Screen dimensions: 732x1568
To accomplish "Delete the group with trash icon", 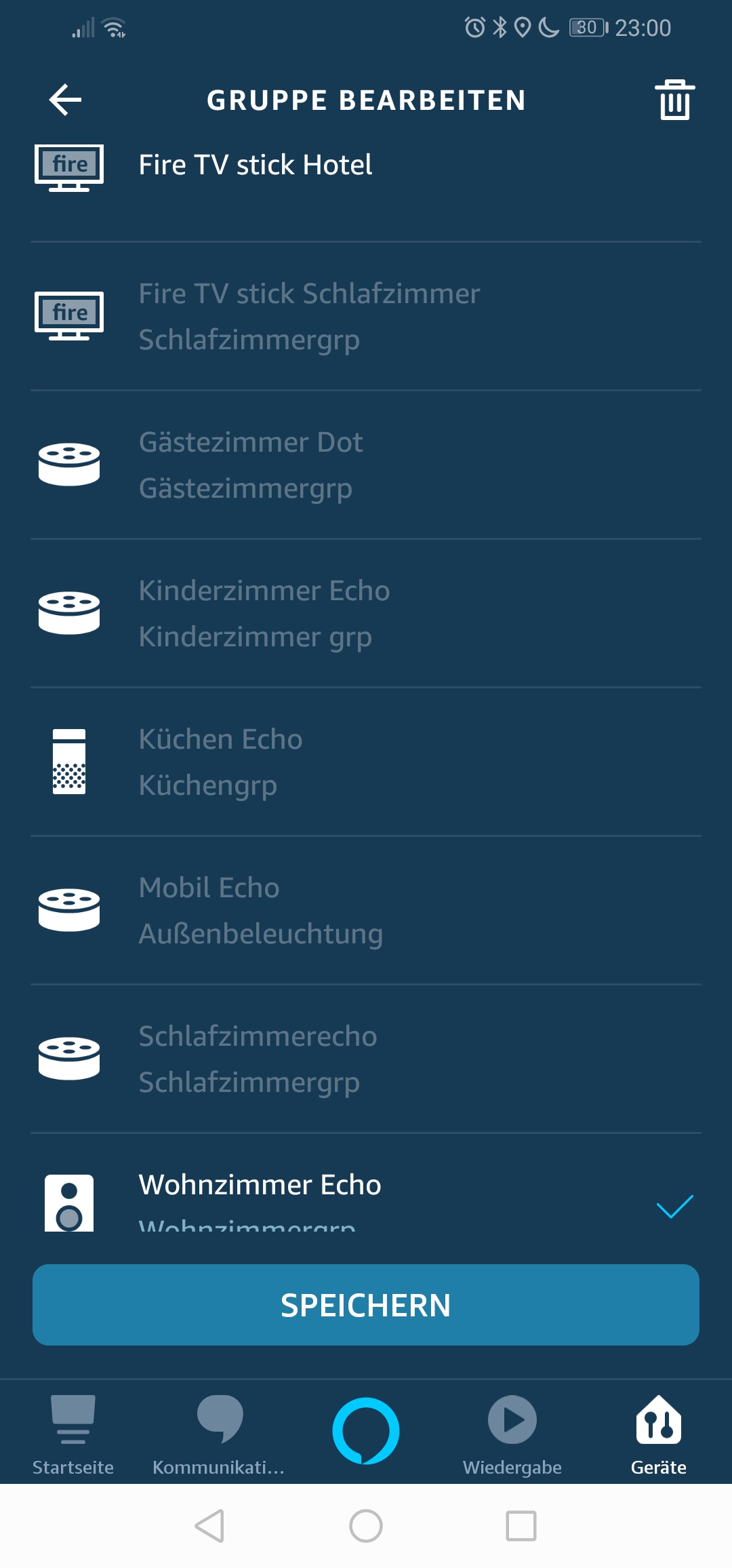I will [x=674, y=100].
